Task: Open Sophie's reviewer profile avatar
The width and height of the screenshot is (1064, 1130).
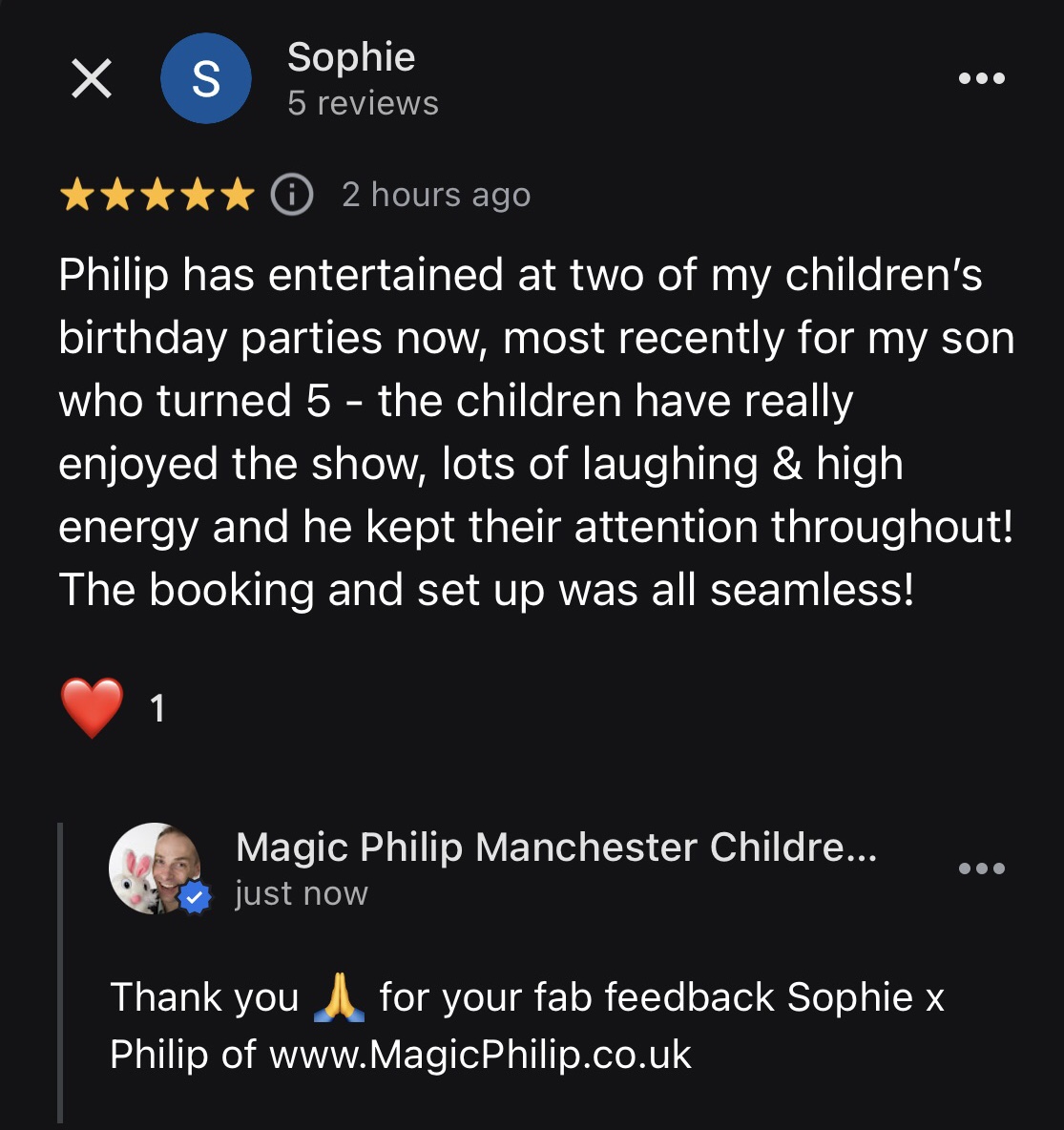Action: pos(205,78)
